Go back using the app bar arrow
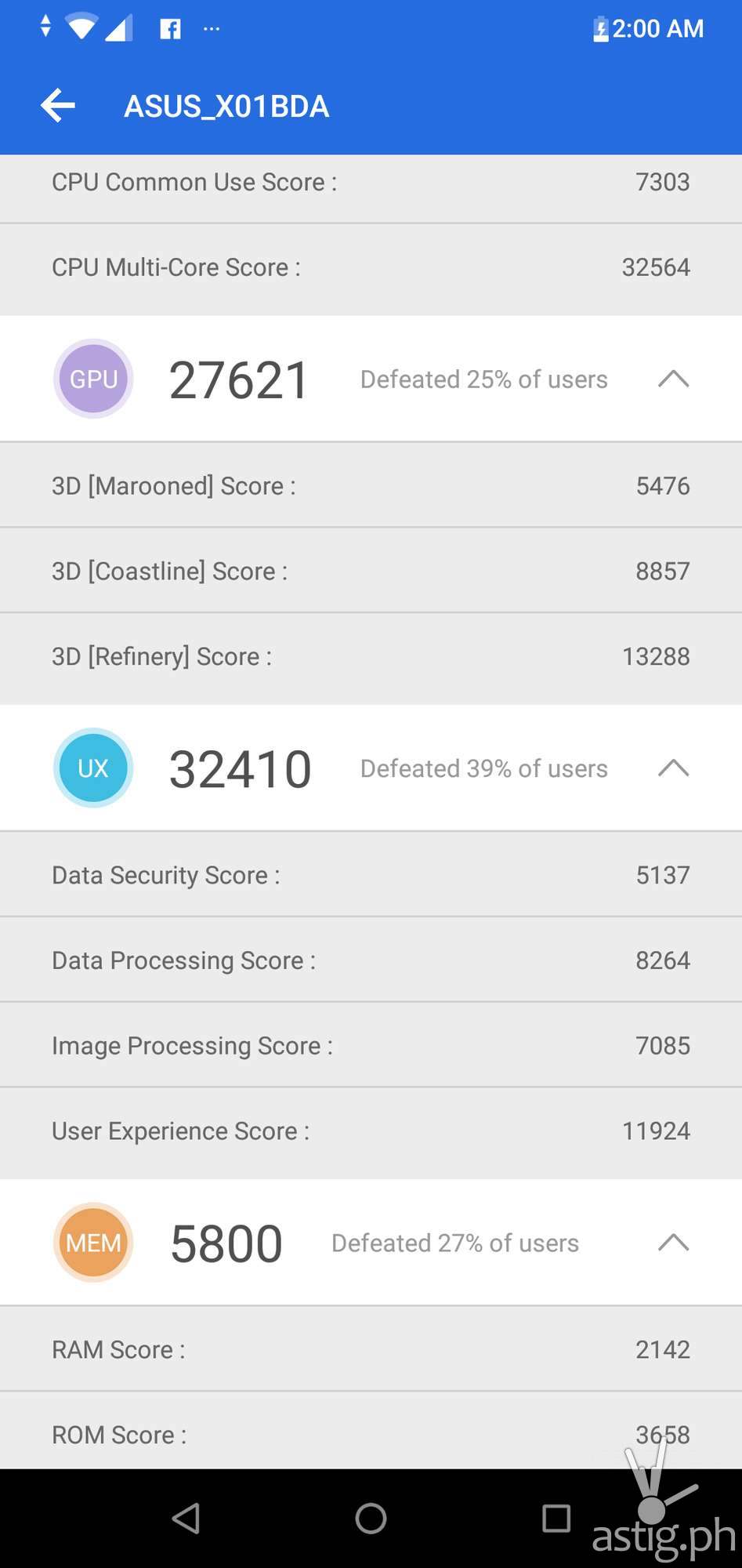 click(x=58, y=106)
